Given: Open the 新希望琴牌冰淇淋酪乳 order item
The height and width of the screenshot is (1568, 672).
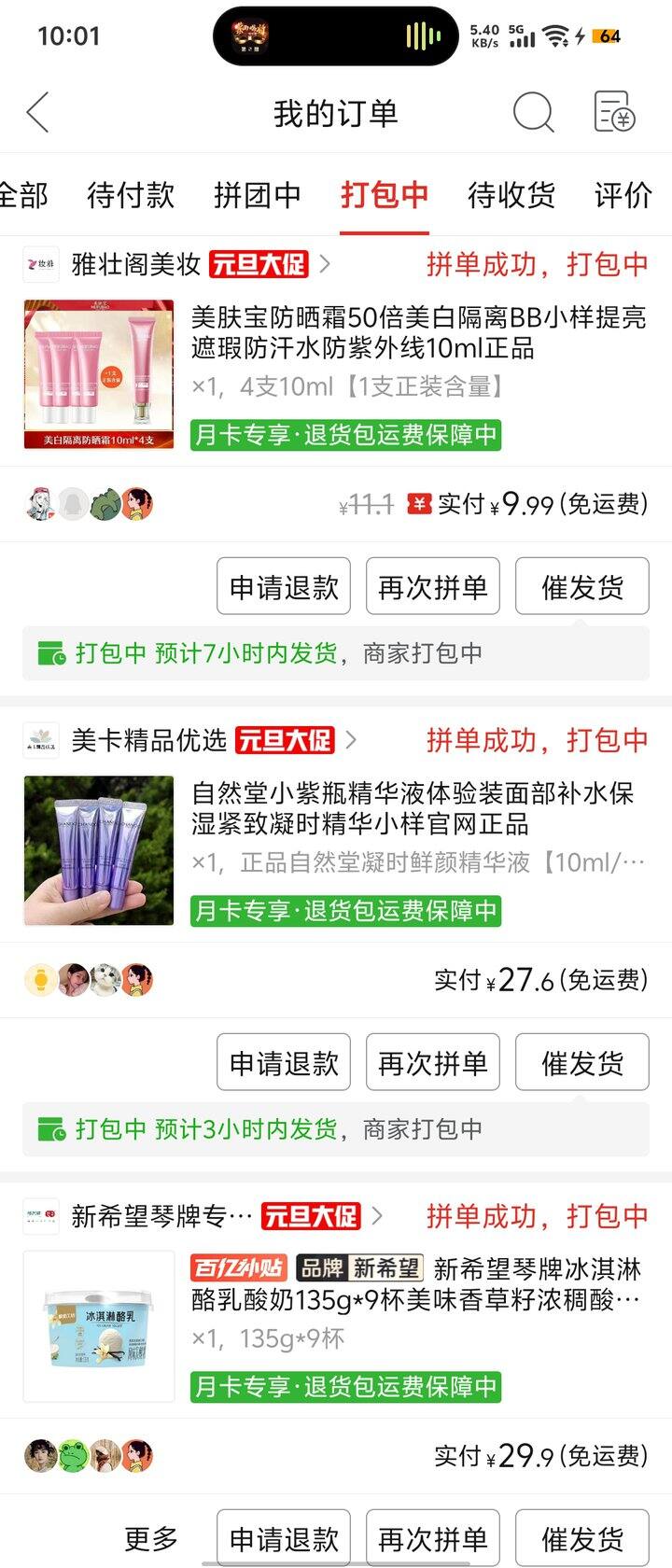Looking at the screenshot, I should tap(418, 1285).
